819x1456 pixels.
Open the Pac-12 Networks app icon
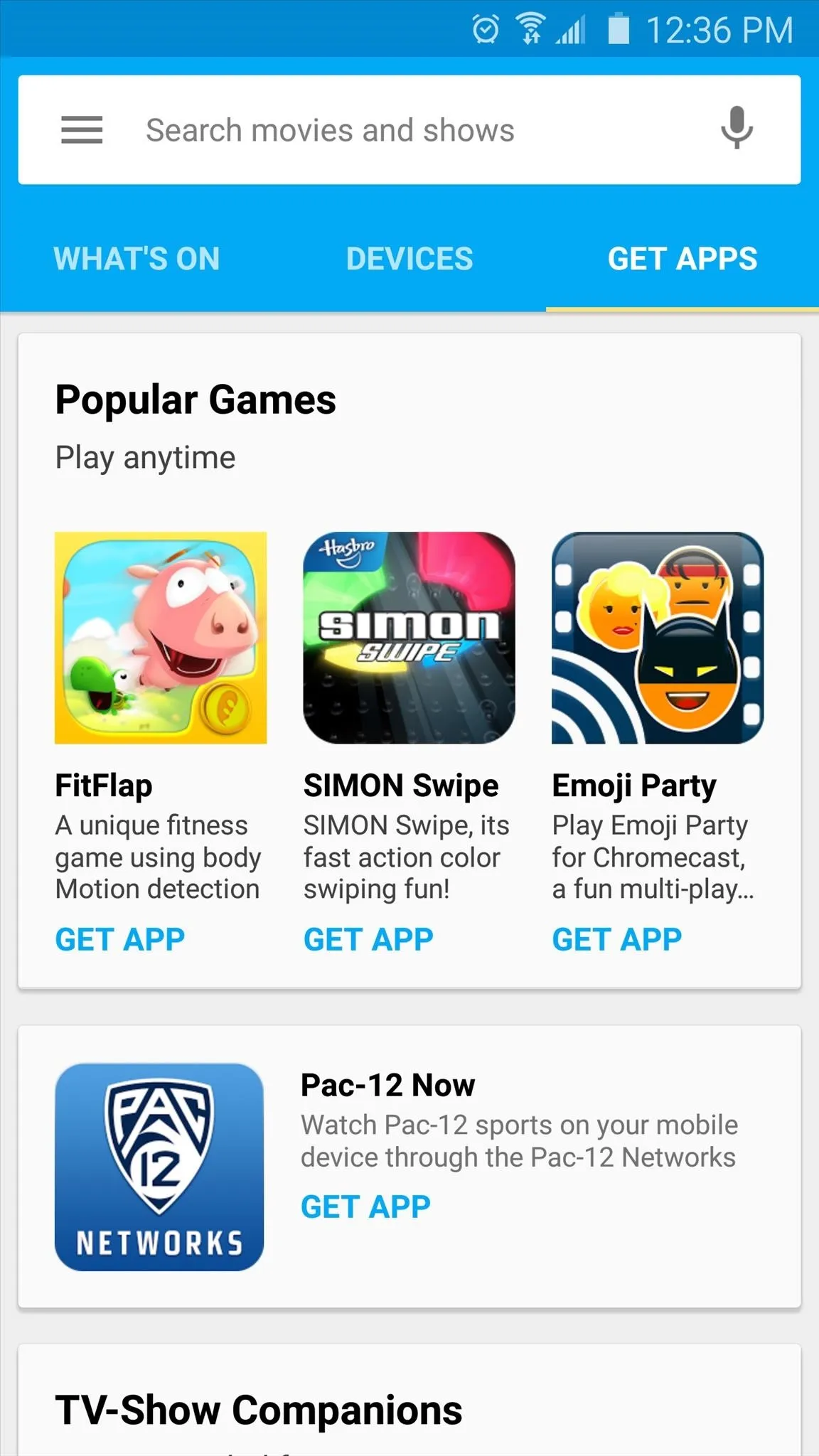pyautogui.click(x=159, y=1167)
